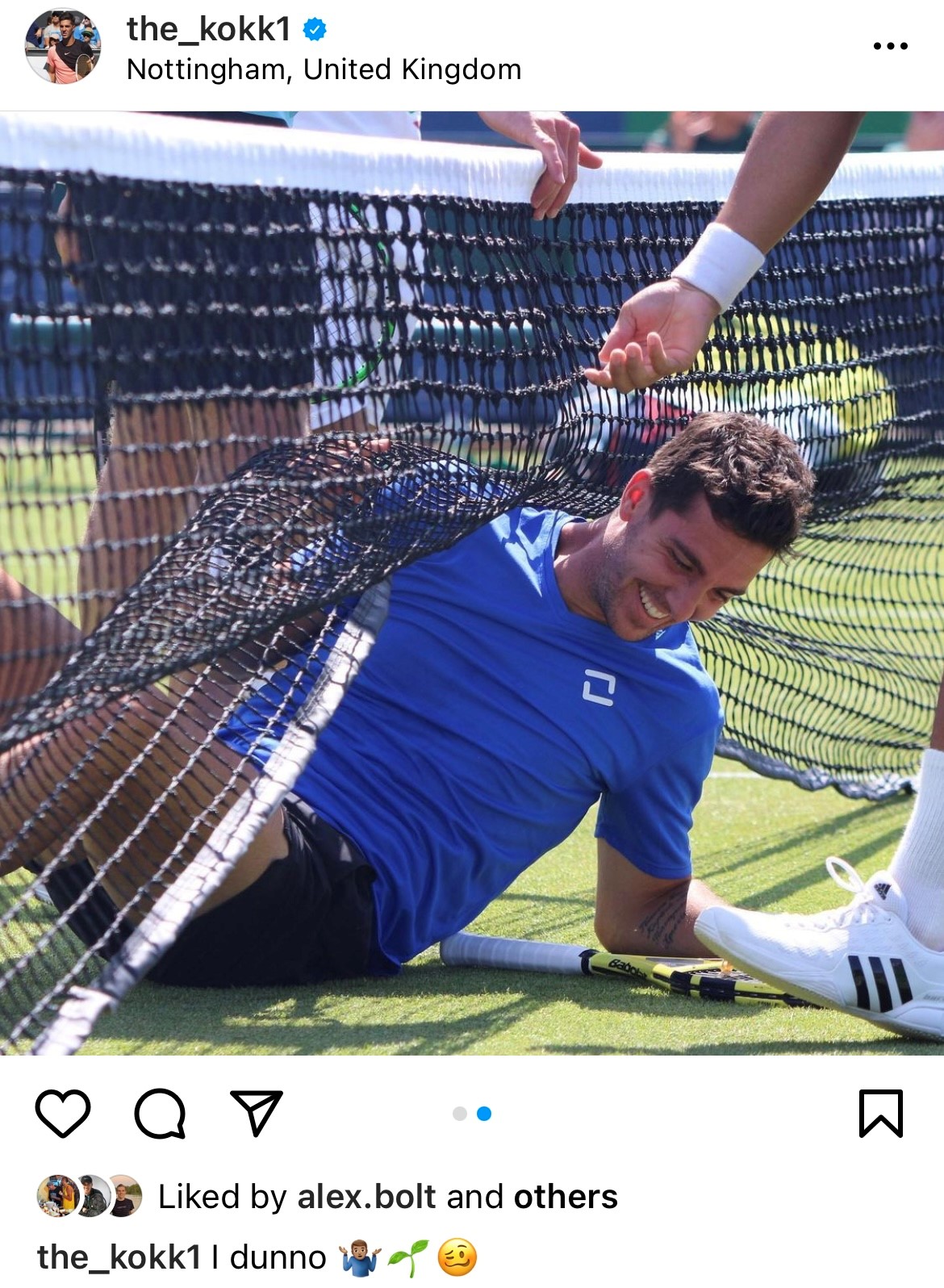View others who liked the post
944x1288 pixels.
pyautogui.click(x=566, y=1197)
